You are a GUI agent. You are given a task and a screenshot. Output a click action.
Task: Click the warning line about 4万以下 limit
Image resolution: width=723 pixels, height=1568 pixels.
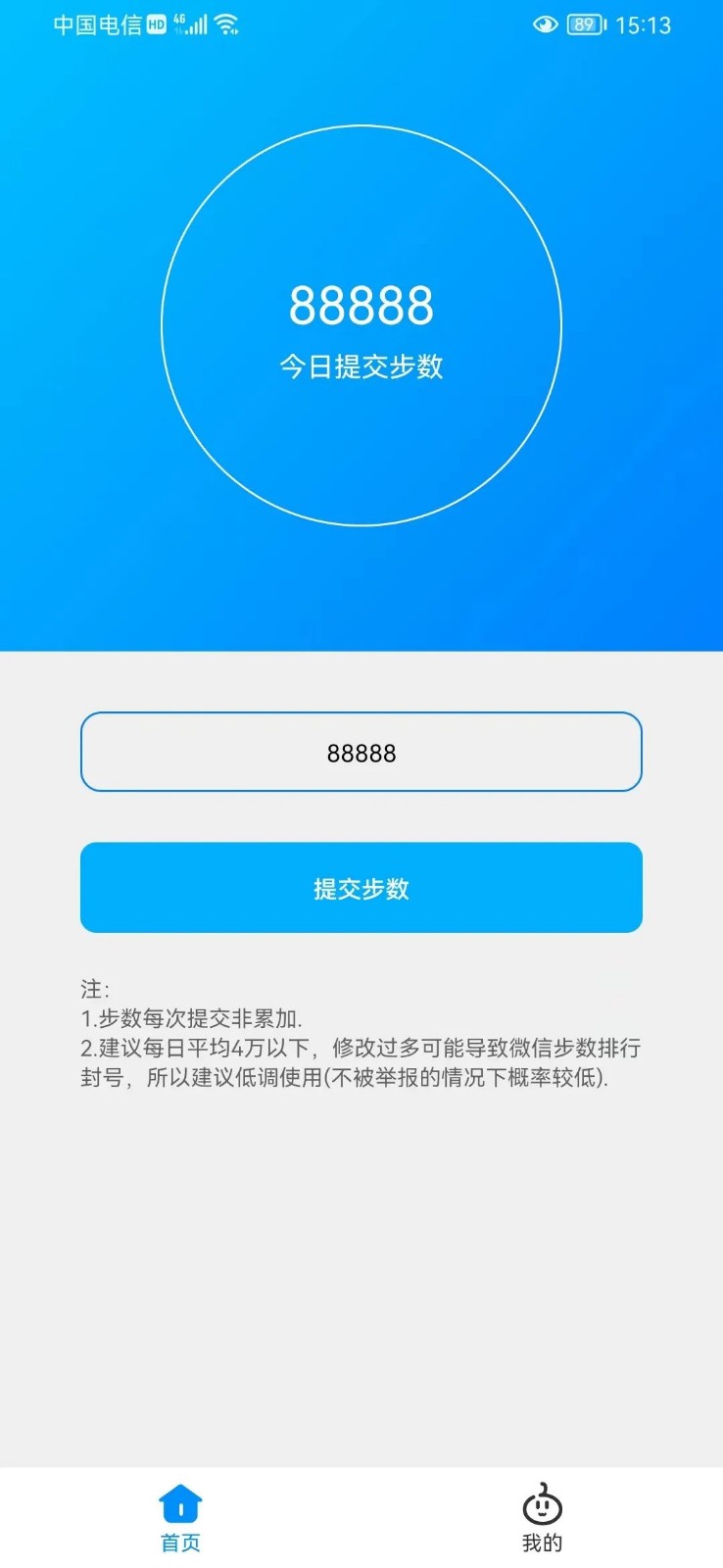361,1048
